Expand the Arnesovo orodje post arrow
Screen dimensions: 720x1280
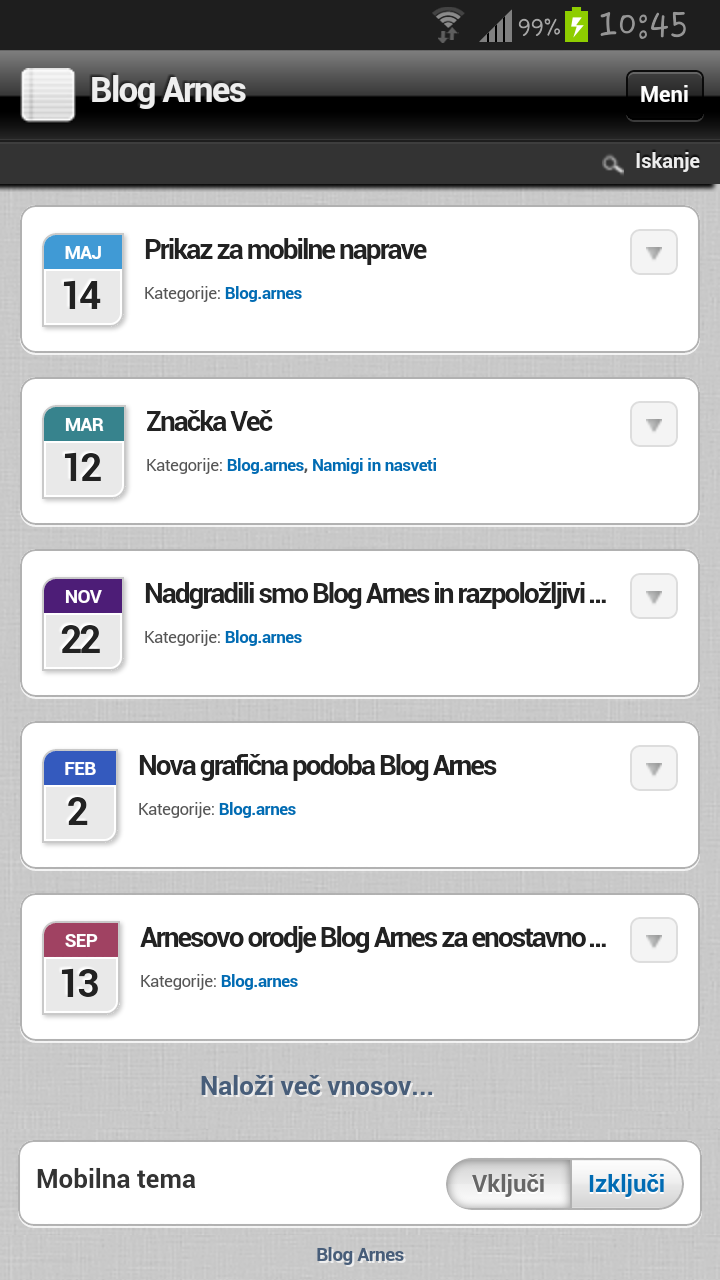(654, 940)
